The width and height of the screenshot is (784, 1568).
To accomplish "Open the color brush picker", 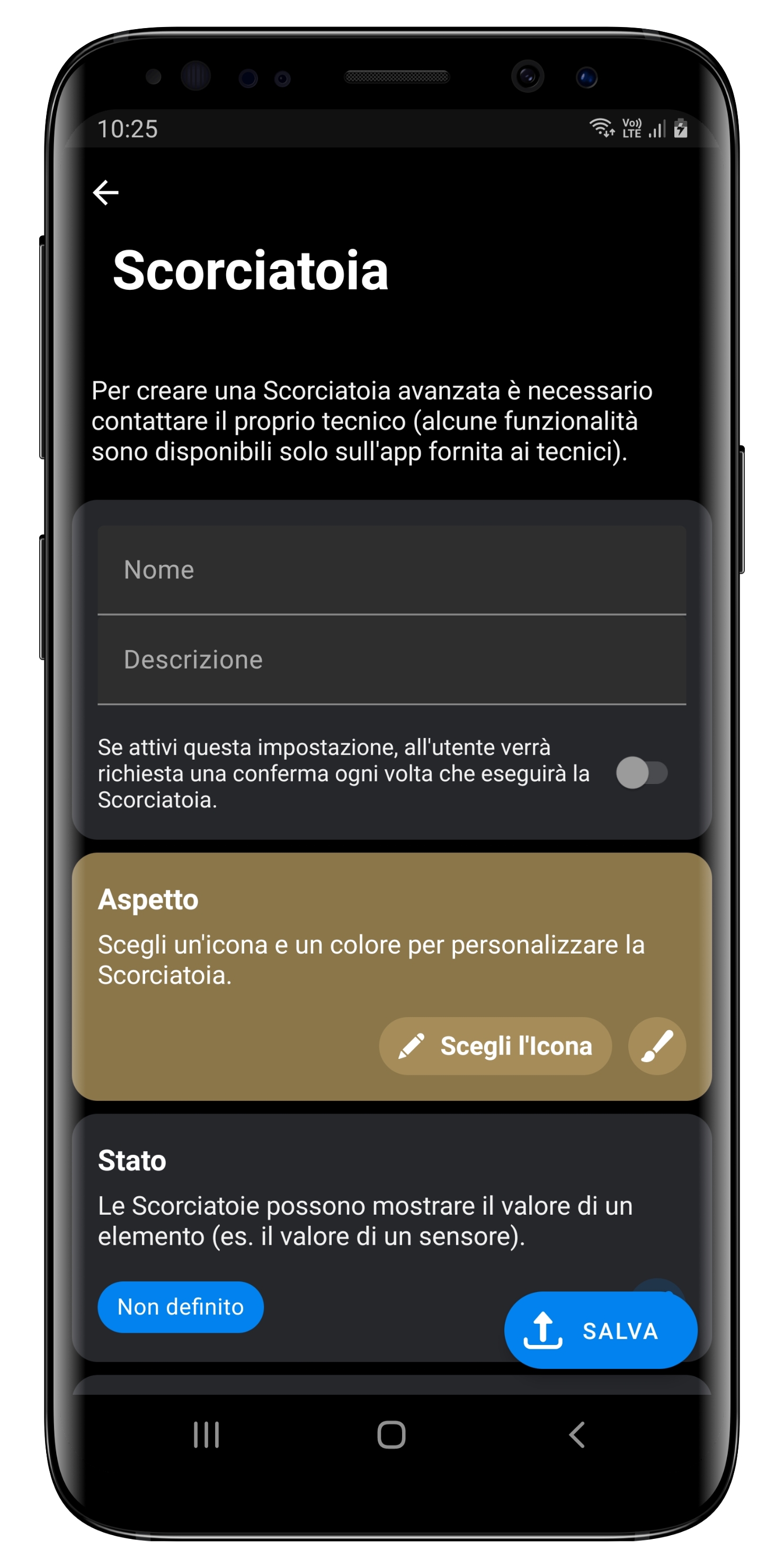I will coord(657,1046).
